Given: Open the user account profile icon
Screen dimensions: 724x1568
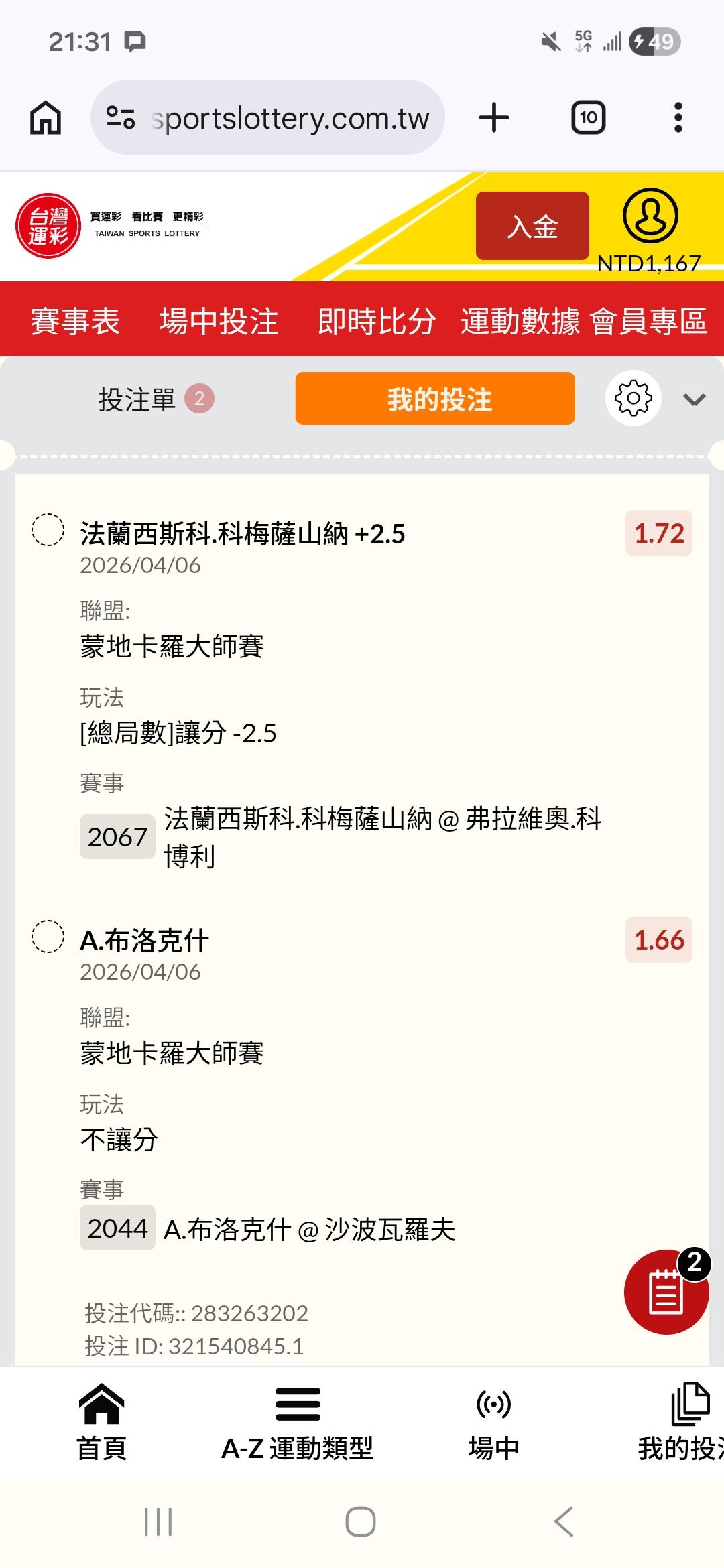Looking at the screenshot, I should [650, 216].
